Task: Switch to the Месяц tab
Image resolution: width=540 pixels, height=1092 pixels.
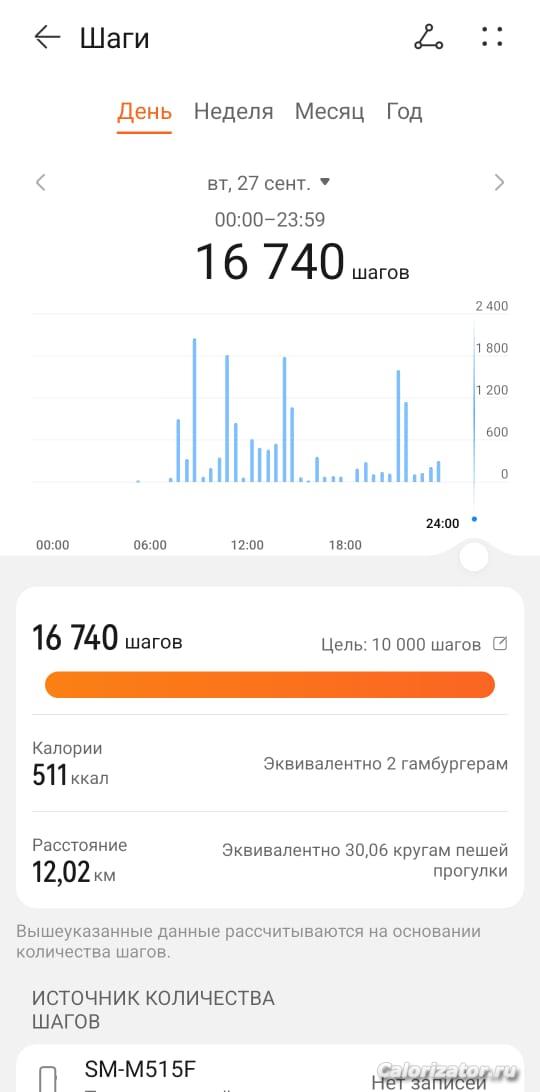Action: pos(330,111)
